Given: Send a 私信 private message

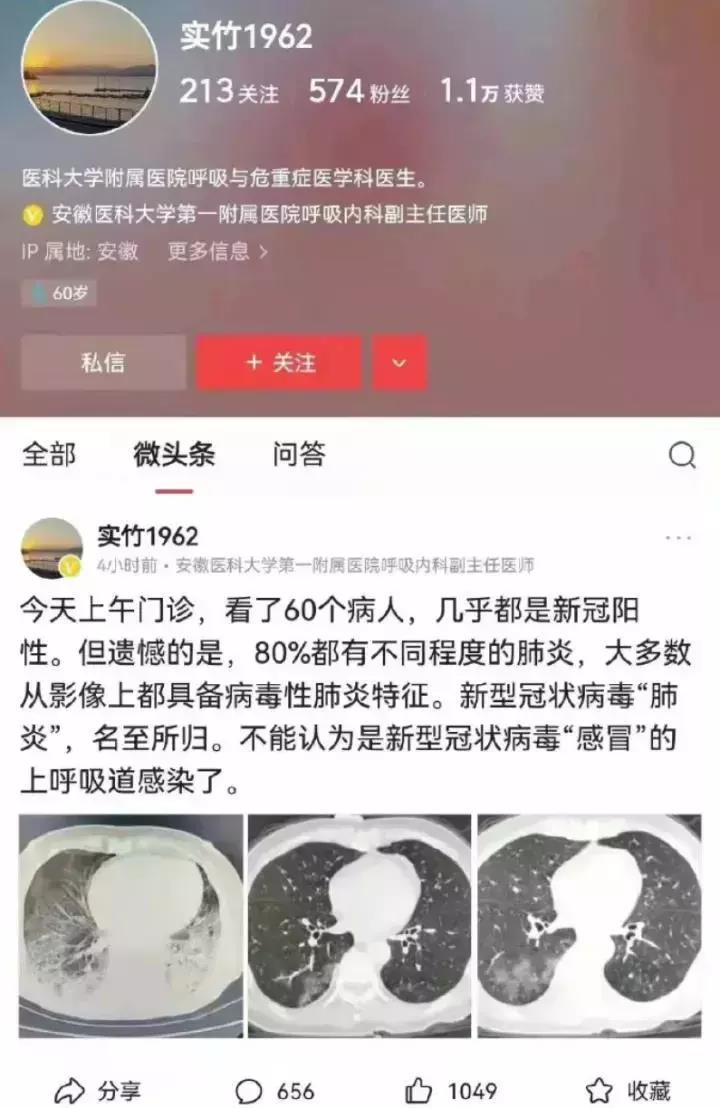Looking at the screenshot, I should point(103,362).
